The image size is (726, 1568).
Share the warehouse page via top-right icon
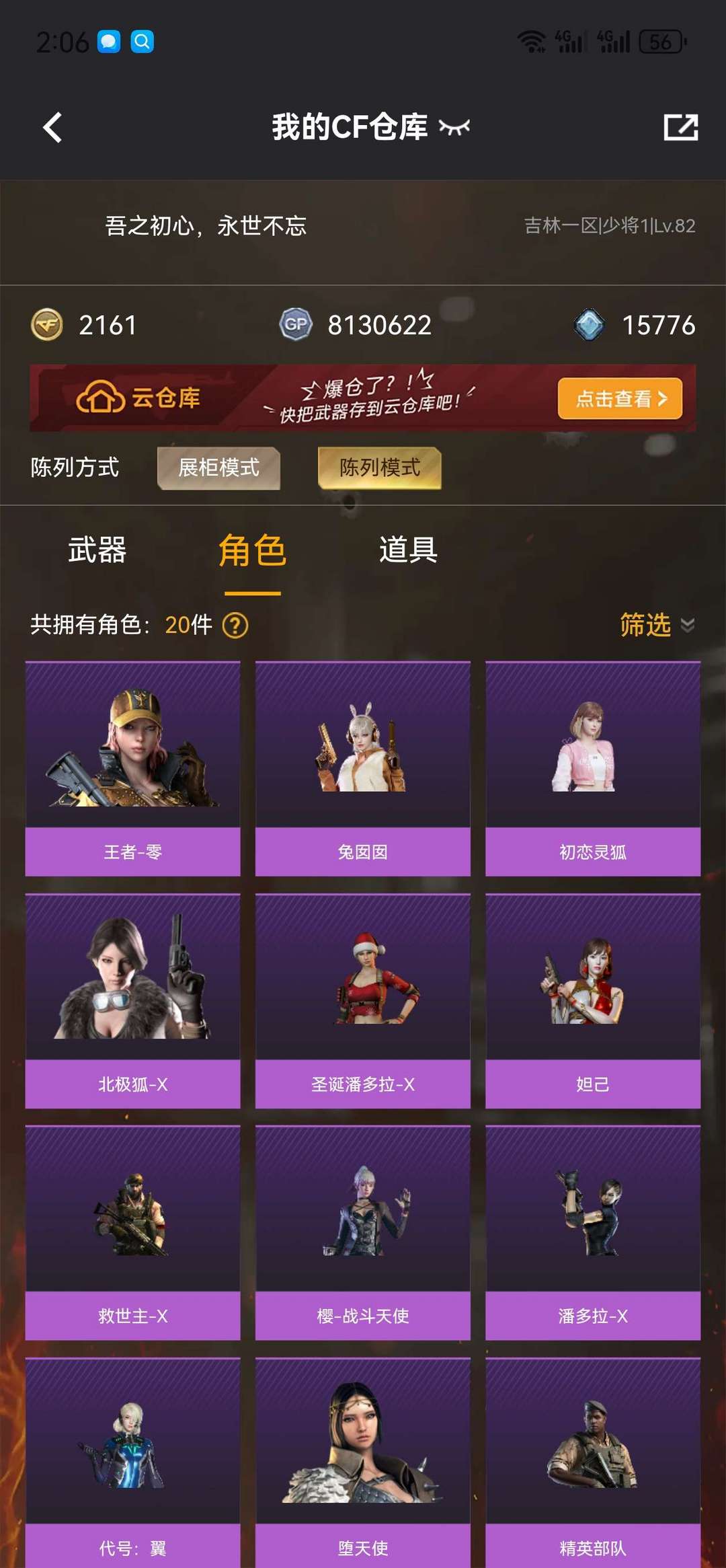(680, 127)
